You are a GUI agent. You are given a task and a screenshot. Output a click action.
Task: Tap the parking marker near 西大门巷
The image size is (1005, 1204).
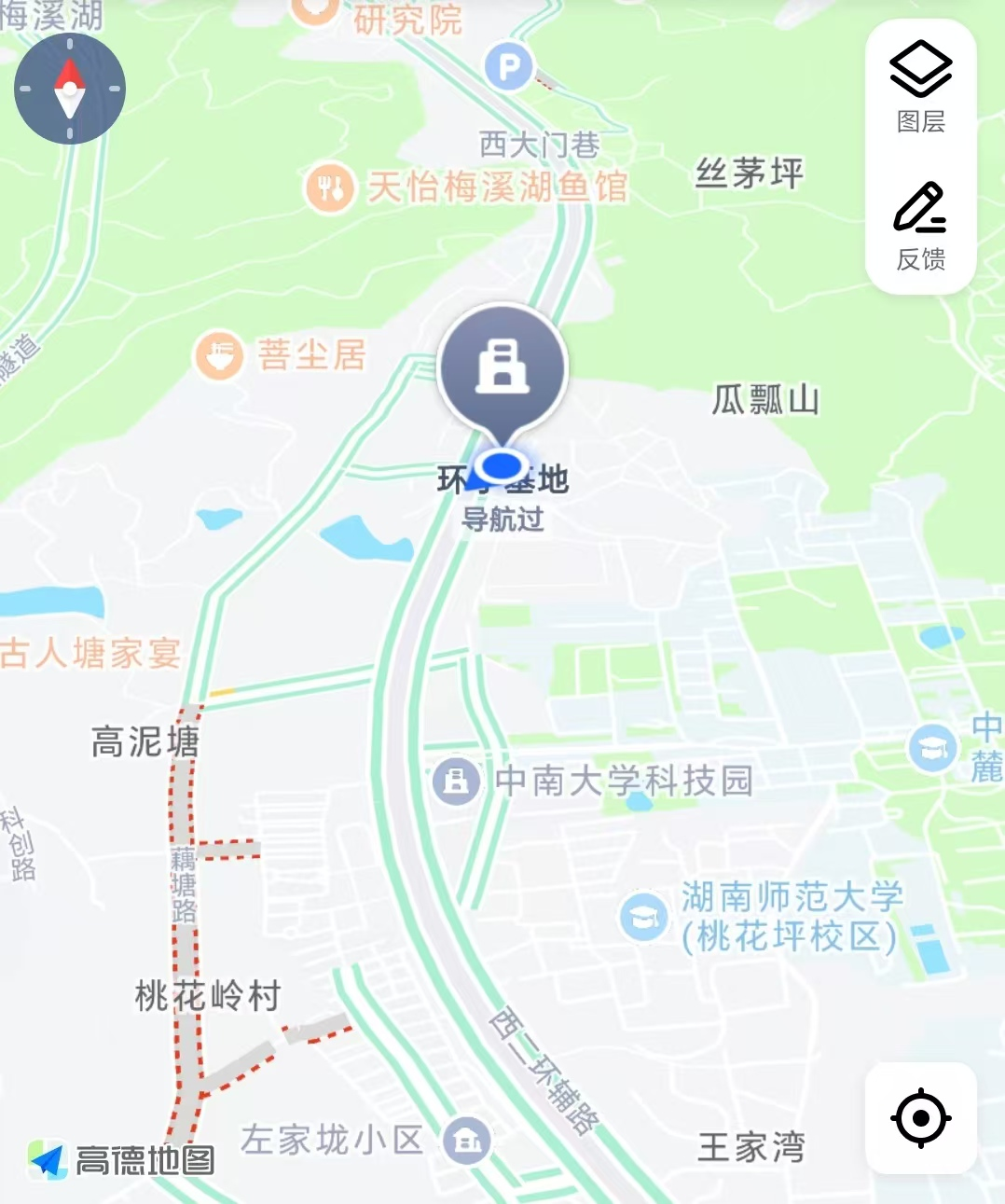tap(509, 66)
